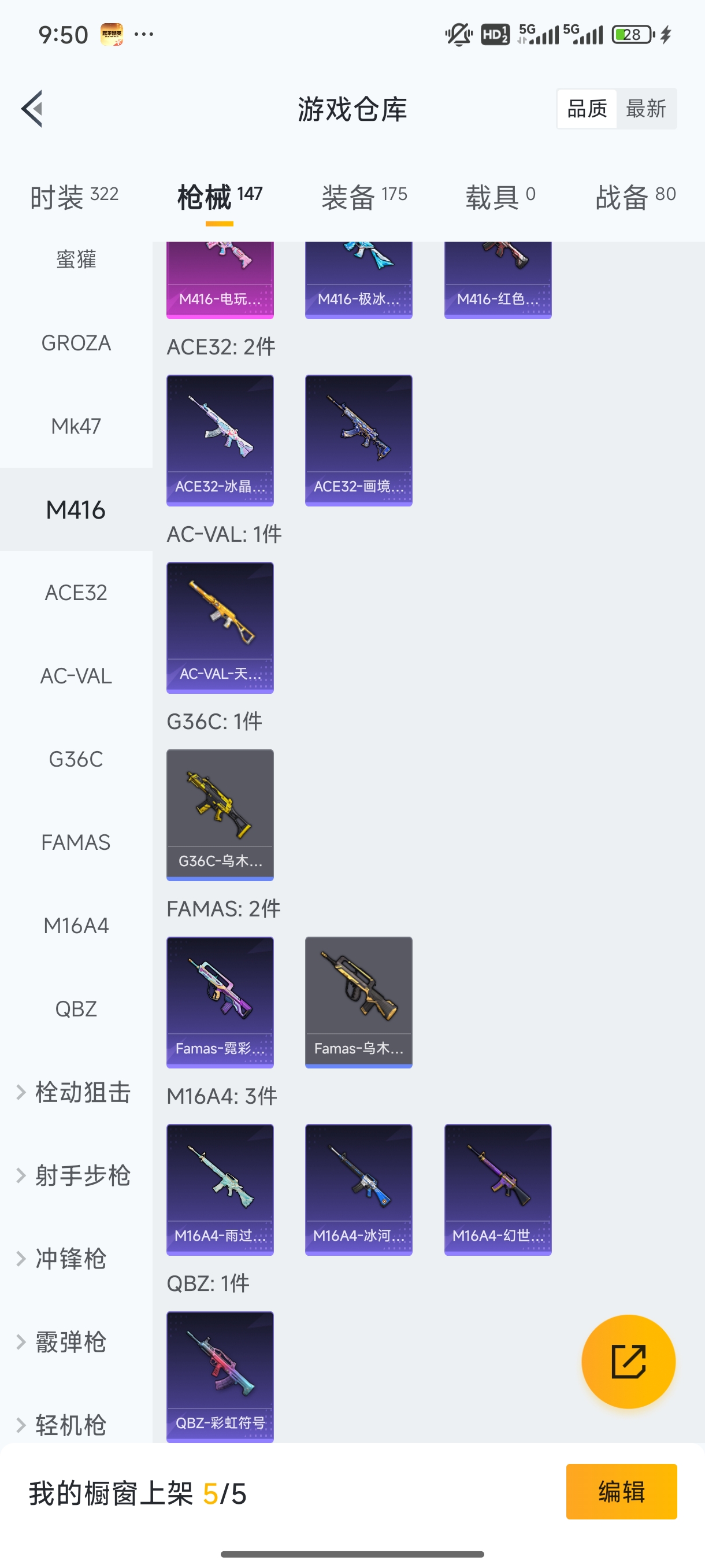The width and height of the screenshot is (705, 1568).
Task: Tap the orange share floating button
Action: pos(628,1362)
